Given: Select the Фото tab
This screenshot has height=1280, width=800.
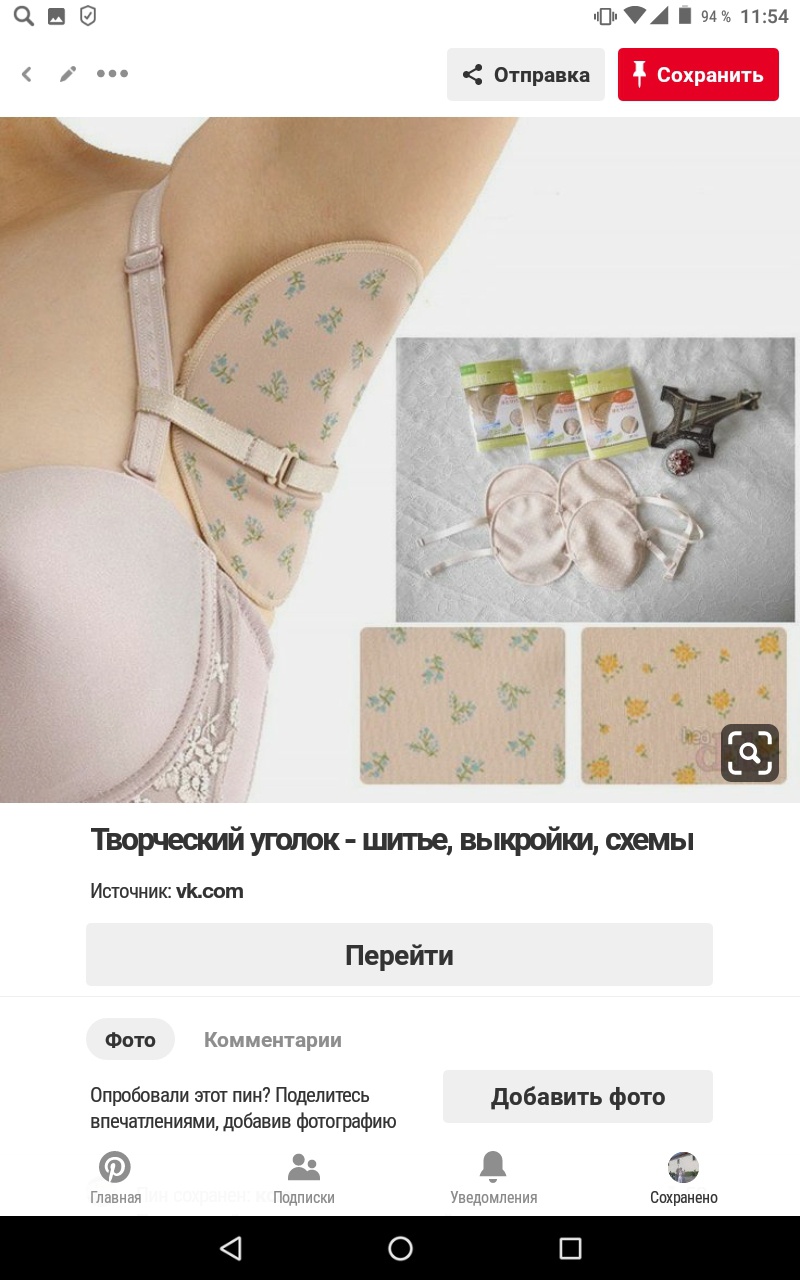Looking at the screenshot, I should [x=130, y=1040].
